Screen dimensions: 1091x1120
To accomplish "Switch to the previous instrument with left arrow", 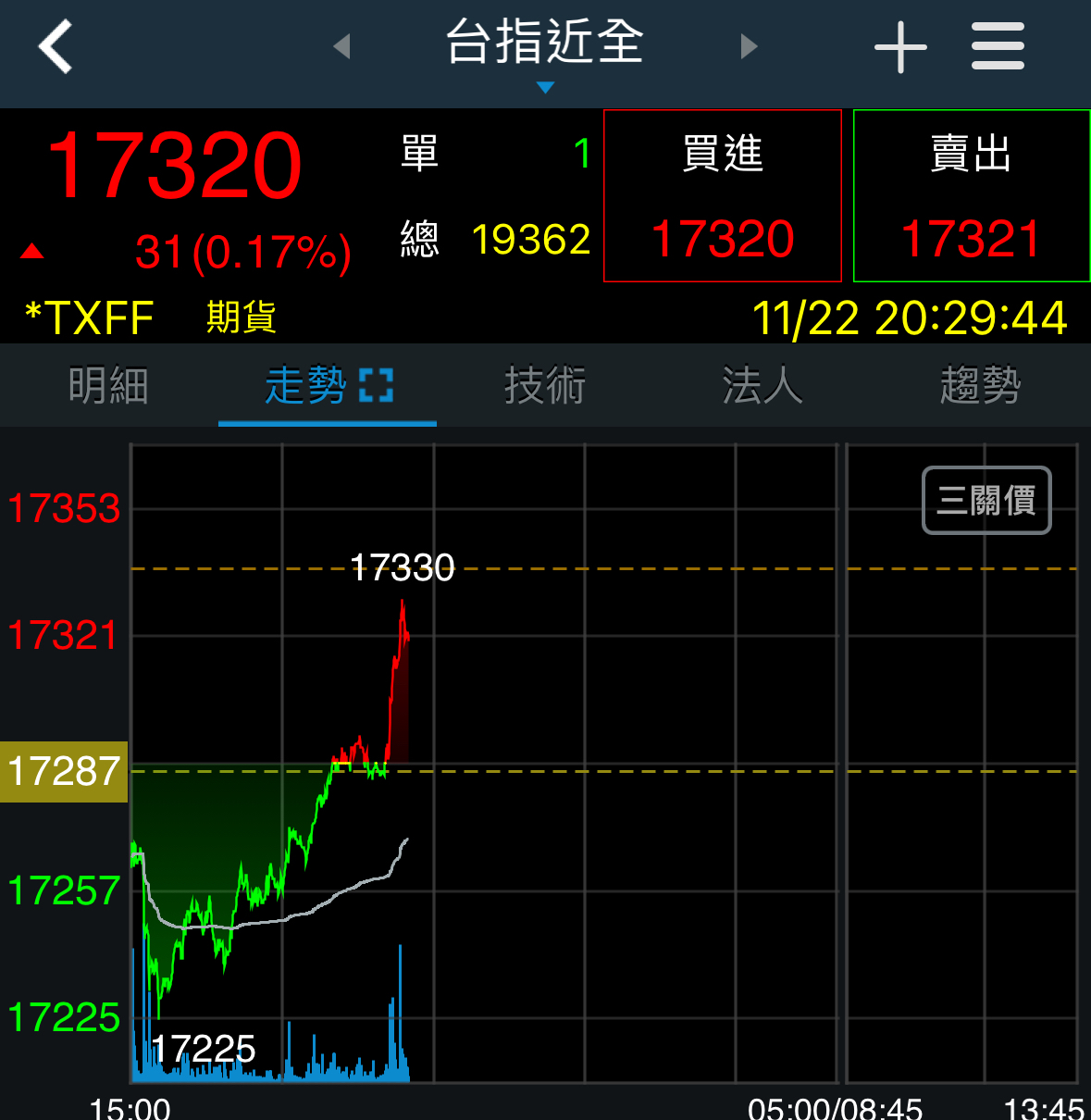I will coord(342,46).
